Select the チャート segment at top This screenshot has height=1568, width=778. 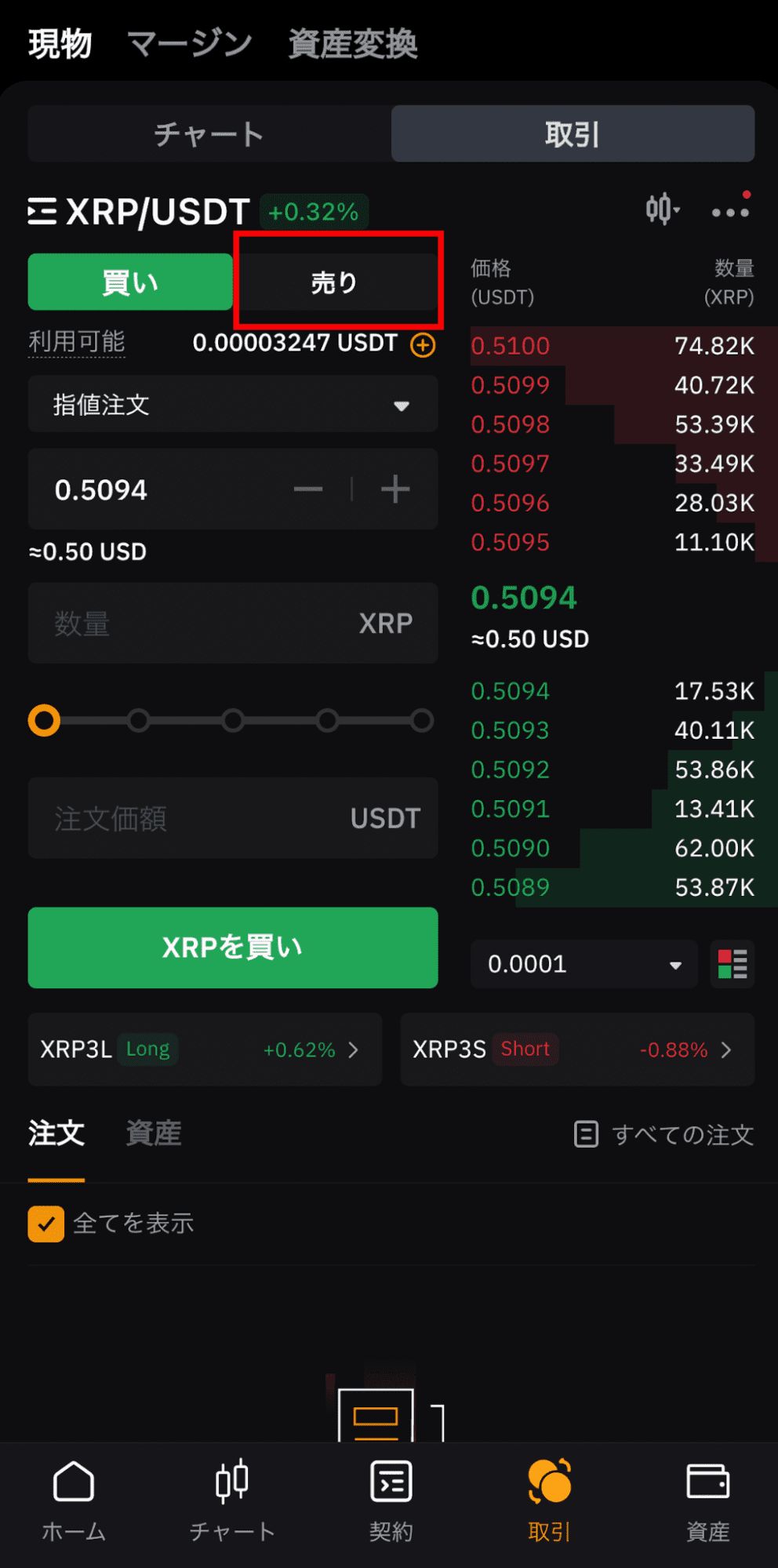(209, 134)
